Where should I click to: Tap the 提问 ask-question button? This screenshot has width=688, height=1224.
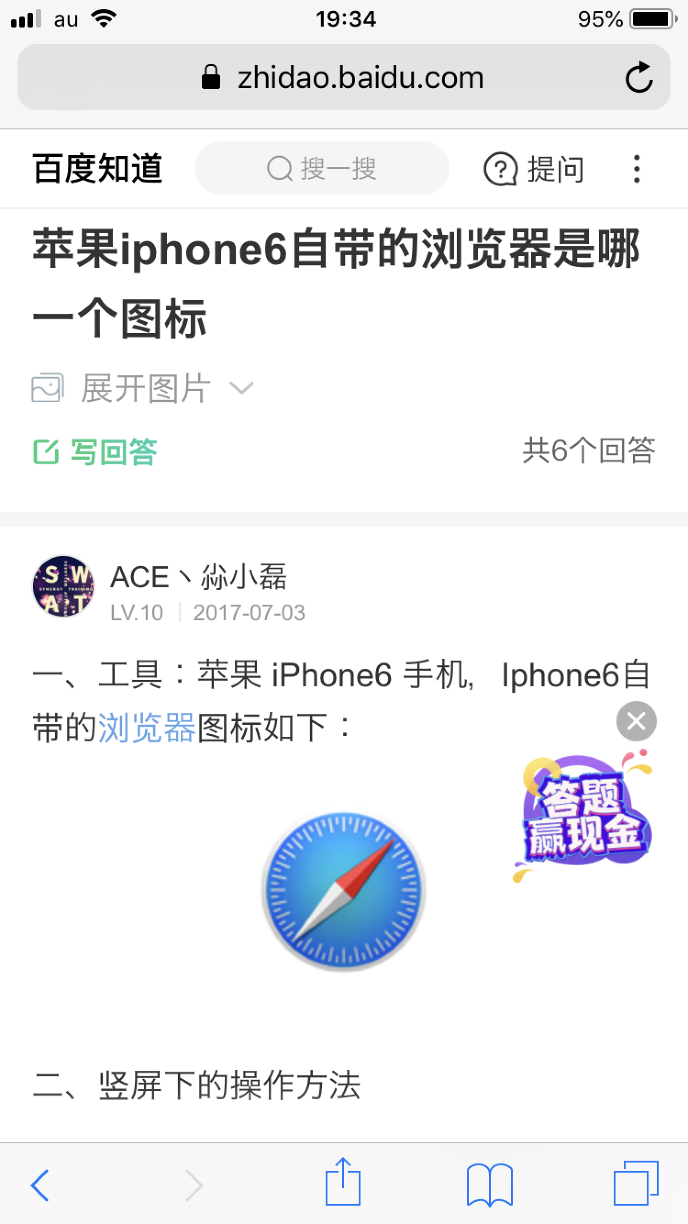coord(534,169)
